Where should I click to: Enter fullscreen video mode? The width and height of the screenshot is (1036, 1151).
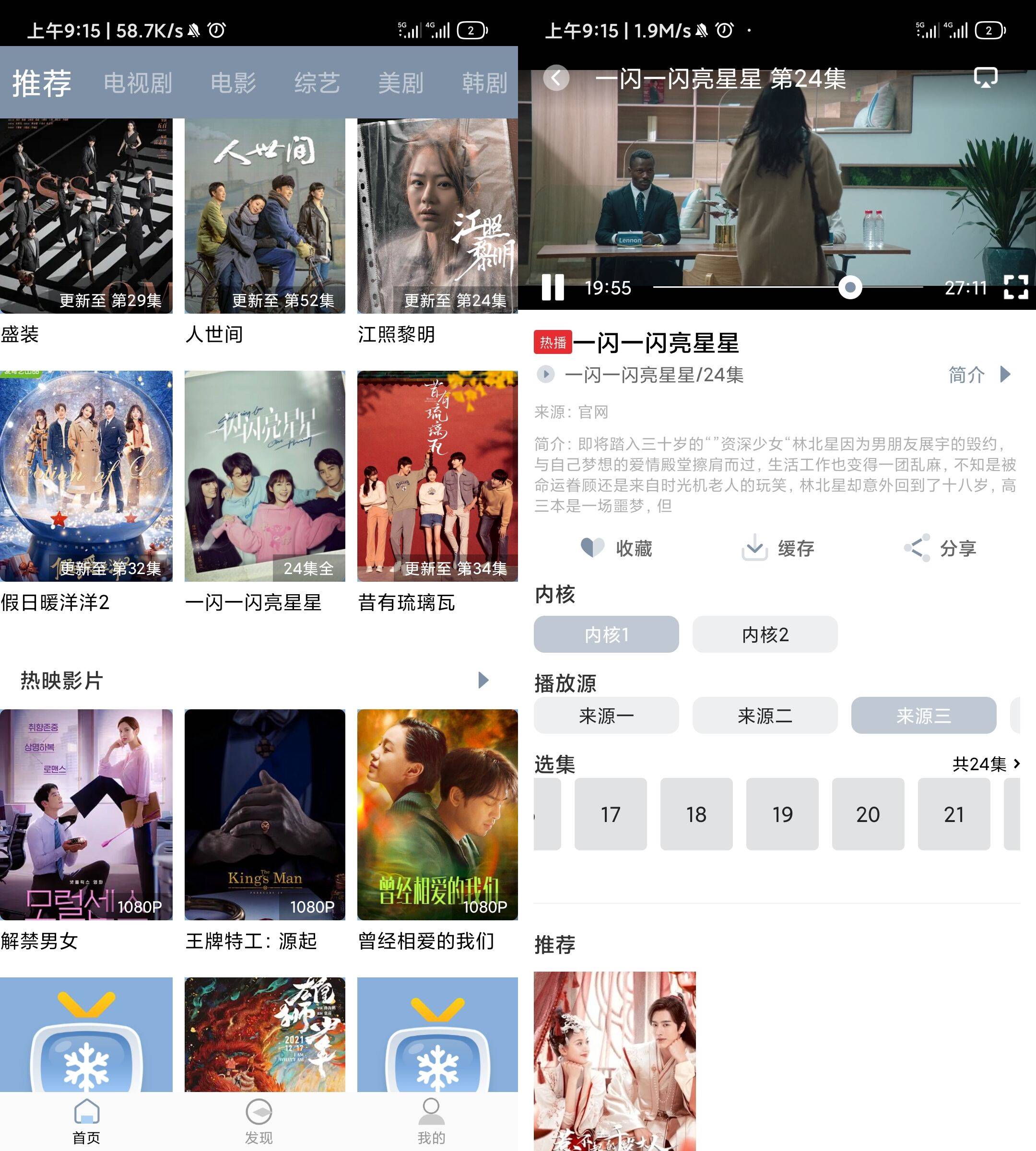pos(1015,287)
